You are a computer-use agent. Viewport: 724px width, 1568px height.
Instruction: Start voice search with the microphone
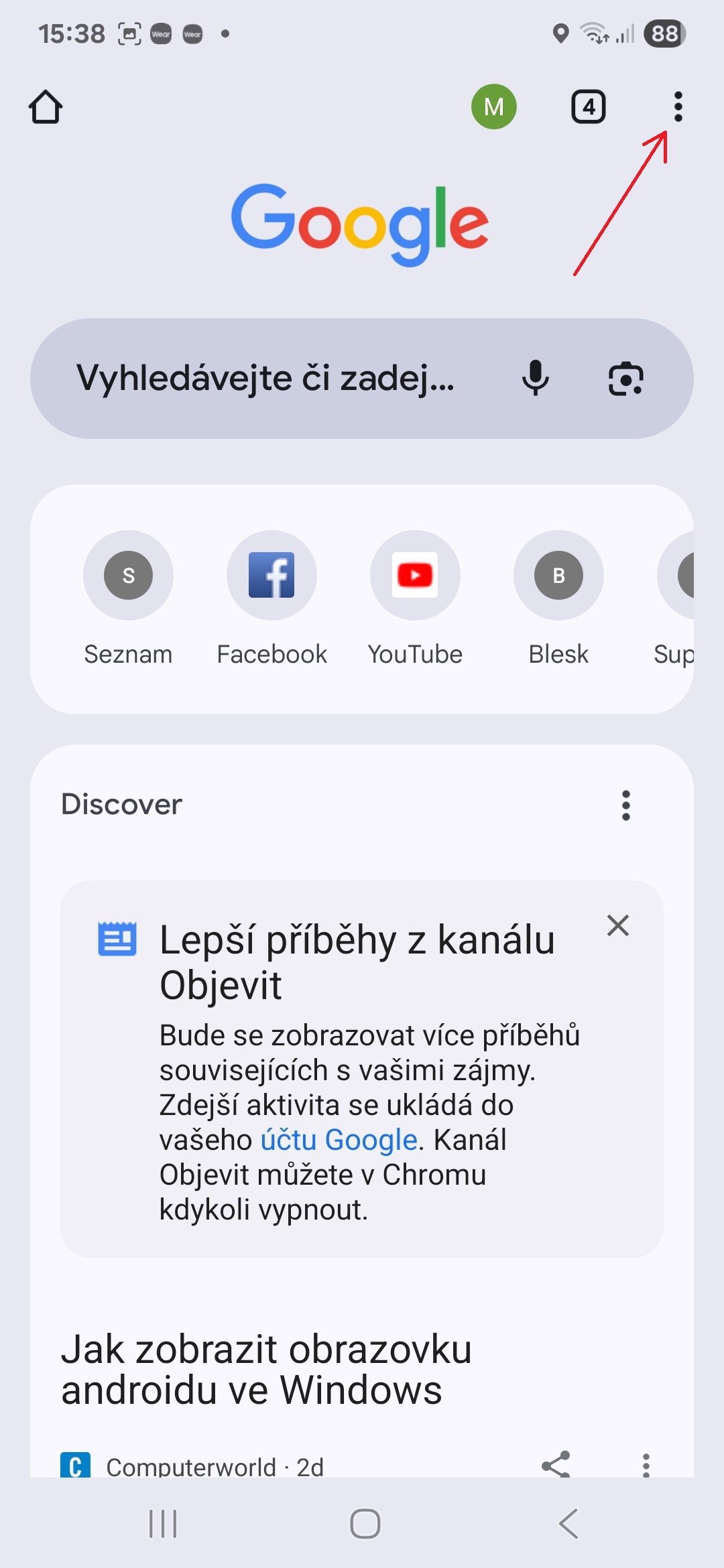click(x=536, y=379)
